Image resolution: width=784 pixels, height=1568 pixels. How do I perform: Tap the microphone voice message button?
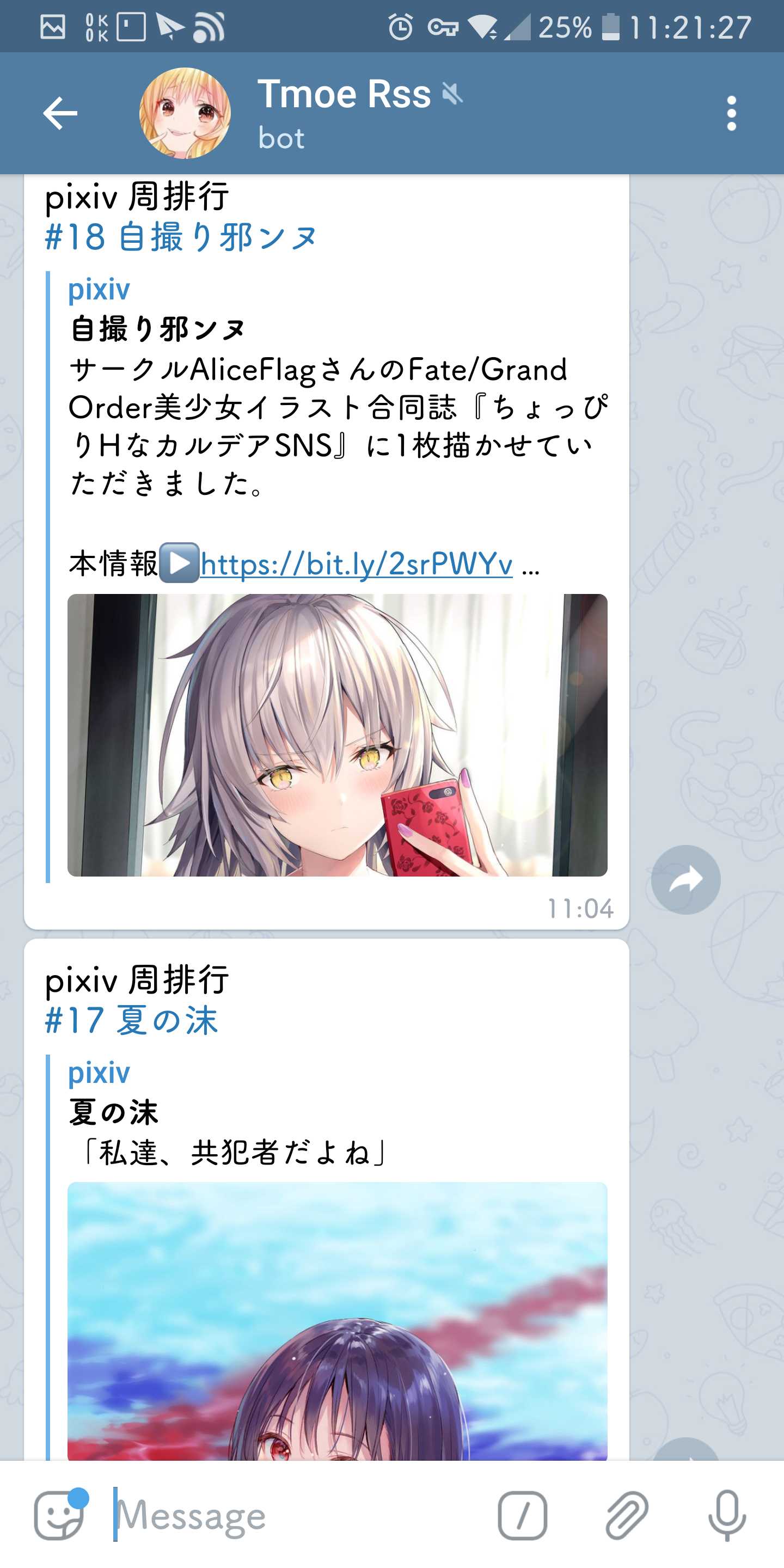coord(727,1515)
